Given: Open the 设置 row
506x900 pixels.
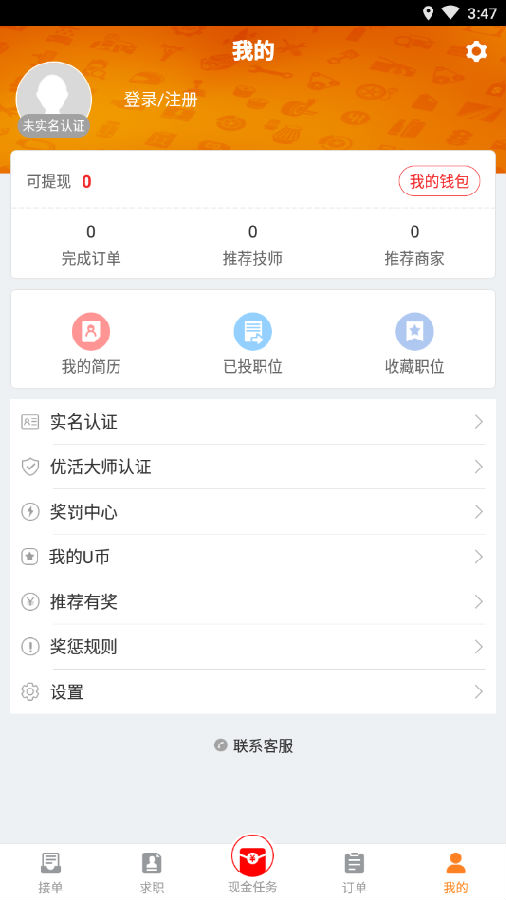Looking at the screenshot, I should point(253,692).
